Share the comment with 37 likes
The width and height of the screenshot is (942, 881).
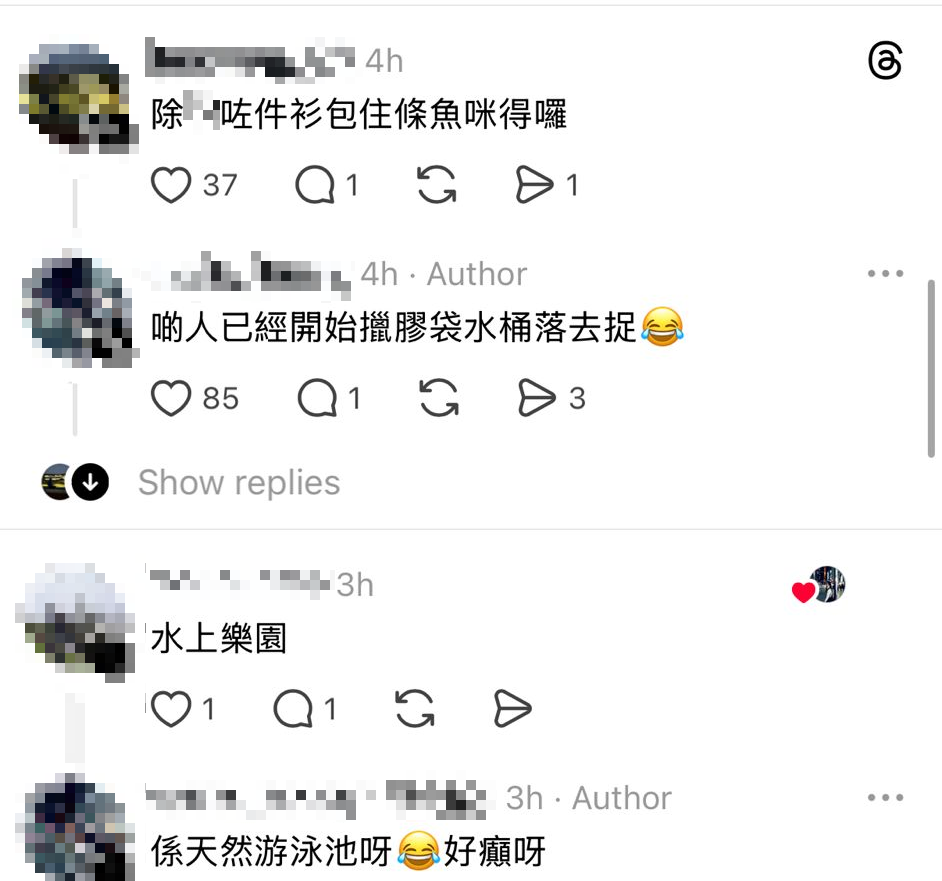pos(535,185)
